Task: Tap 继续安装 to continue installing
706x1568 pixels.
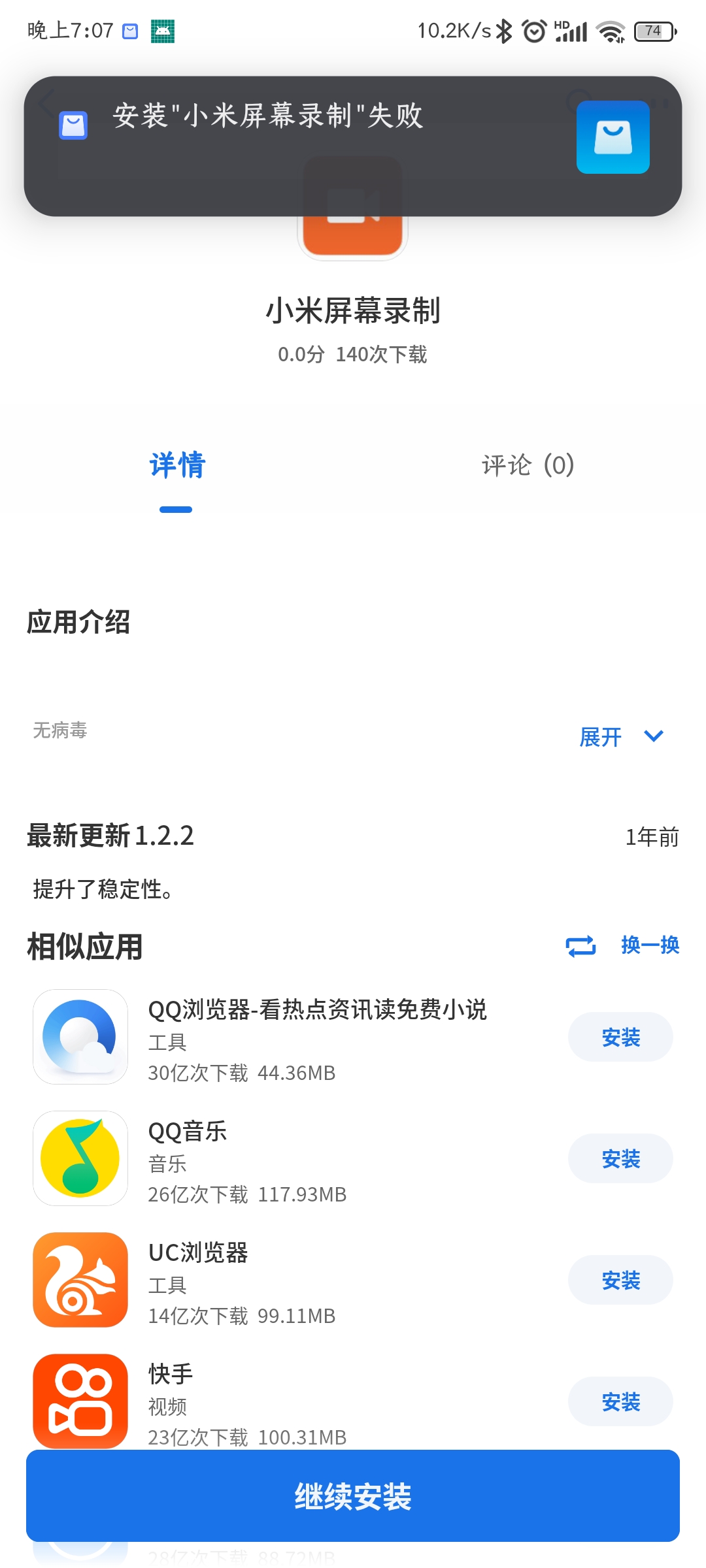Action: tap(353, 1495)
